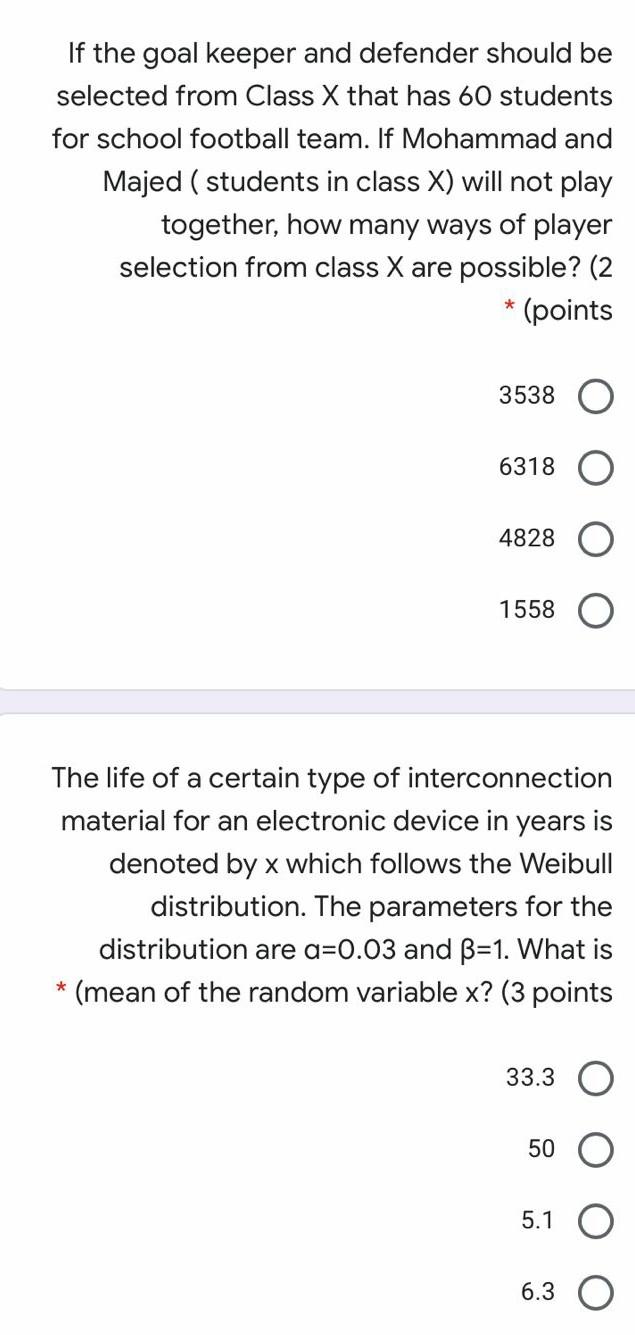
Task: Pick 4828 as the answer
Action: coord(595,539)
